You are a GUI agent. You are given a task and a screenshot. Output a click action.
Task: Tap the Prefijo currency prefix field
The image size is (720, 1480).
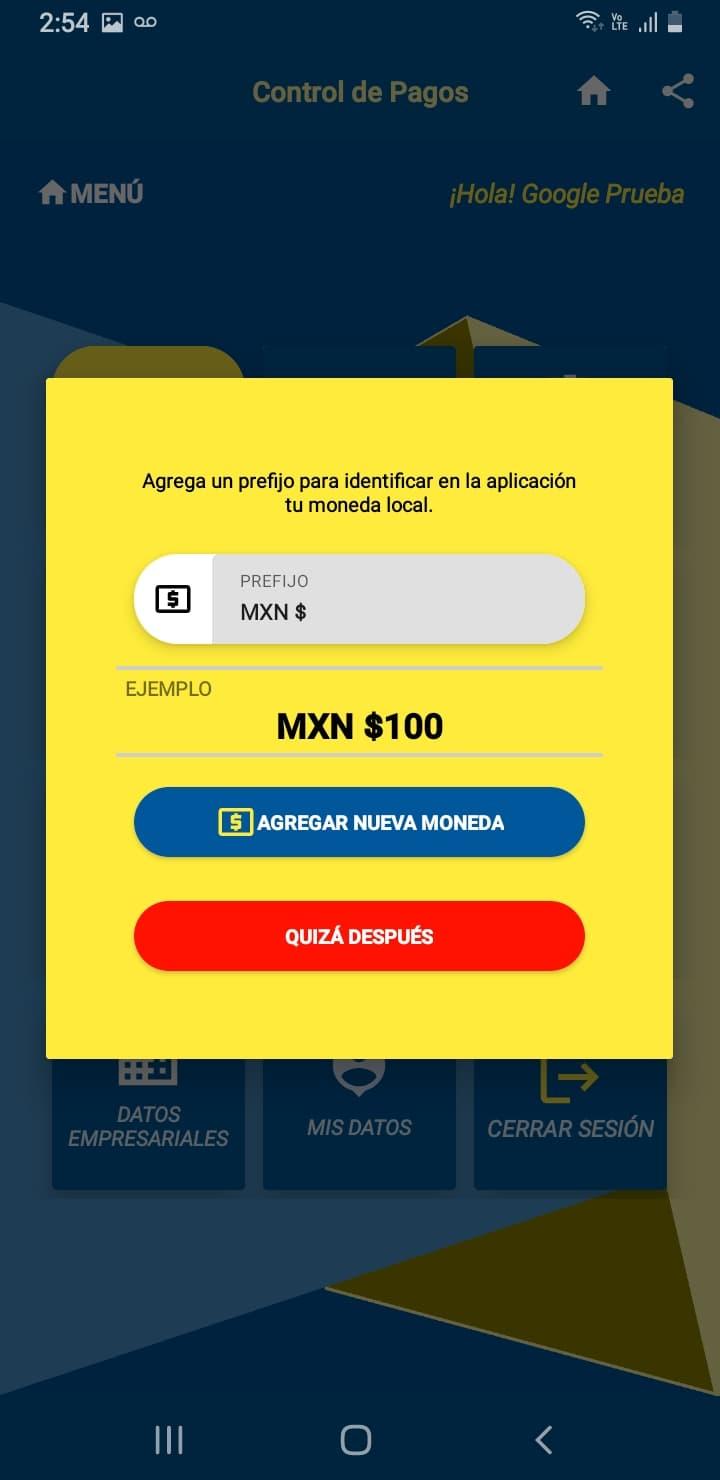[x=397, y=599]
